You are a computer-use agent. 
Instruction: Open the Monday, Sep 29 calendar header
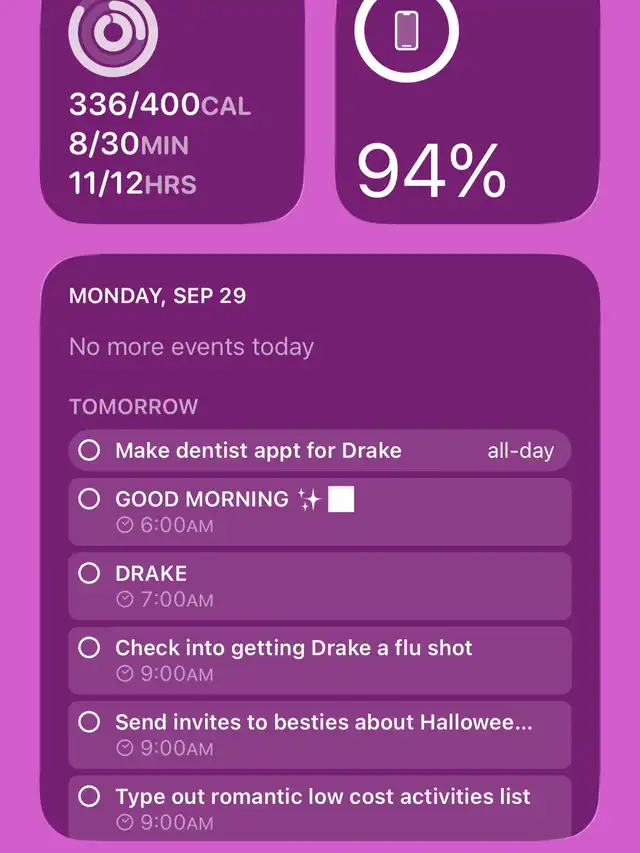[157, 296]
